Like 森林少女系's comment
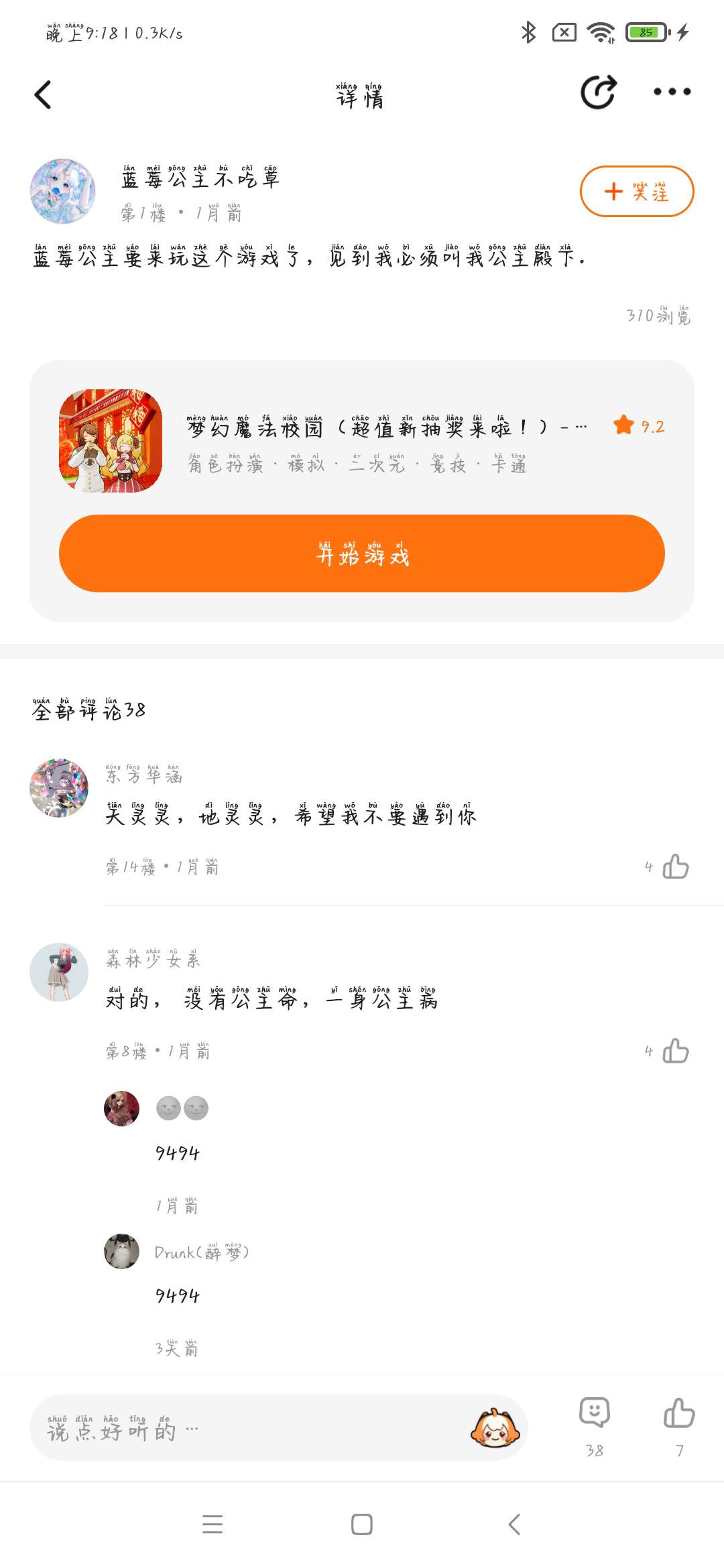 pyautogui.click(x=675, y=1051)
